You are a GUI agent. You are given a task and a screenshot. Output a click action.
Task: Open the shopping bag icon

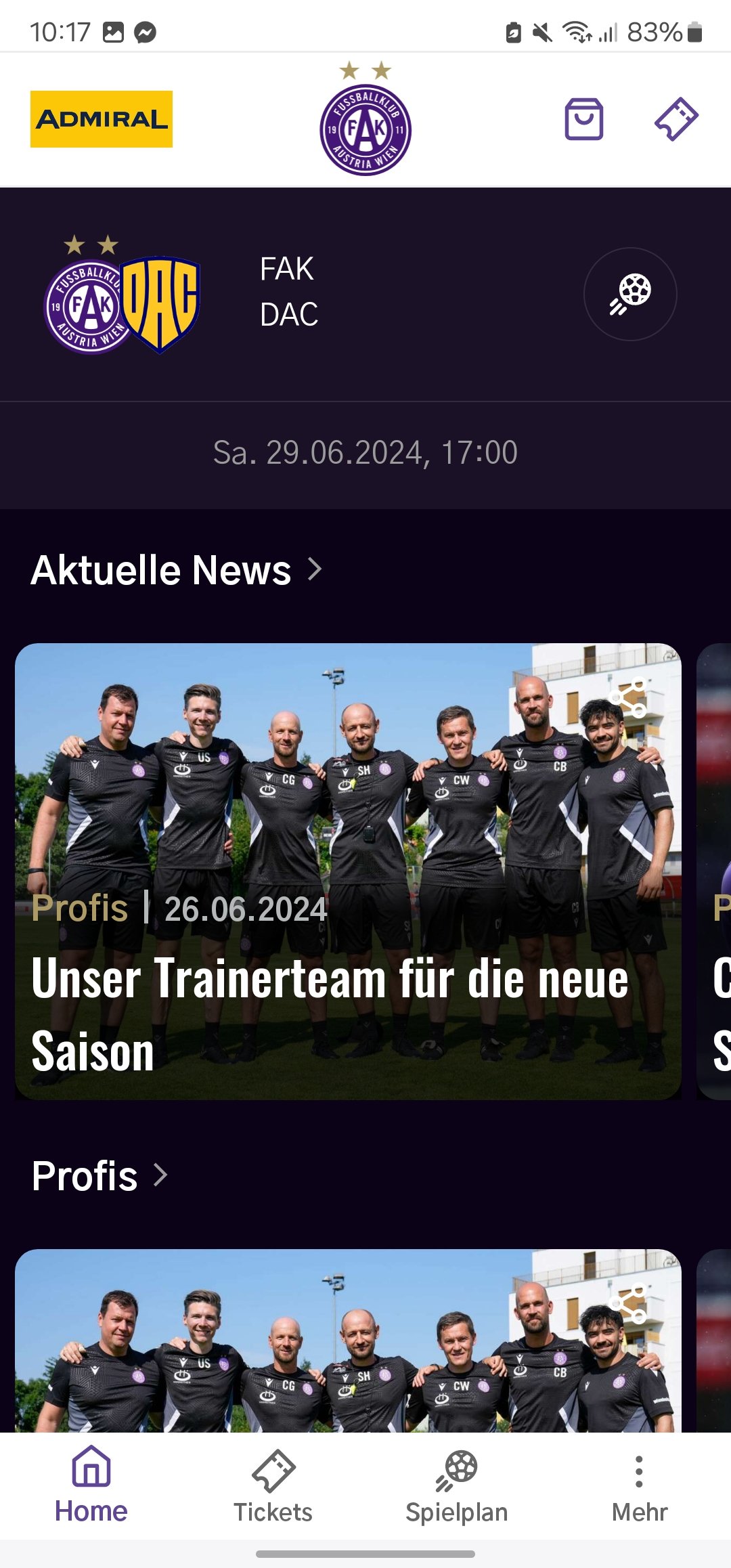coord(583,119)
